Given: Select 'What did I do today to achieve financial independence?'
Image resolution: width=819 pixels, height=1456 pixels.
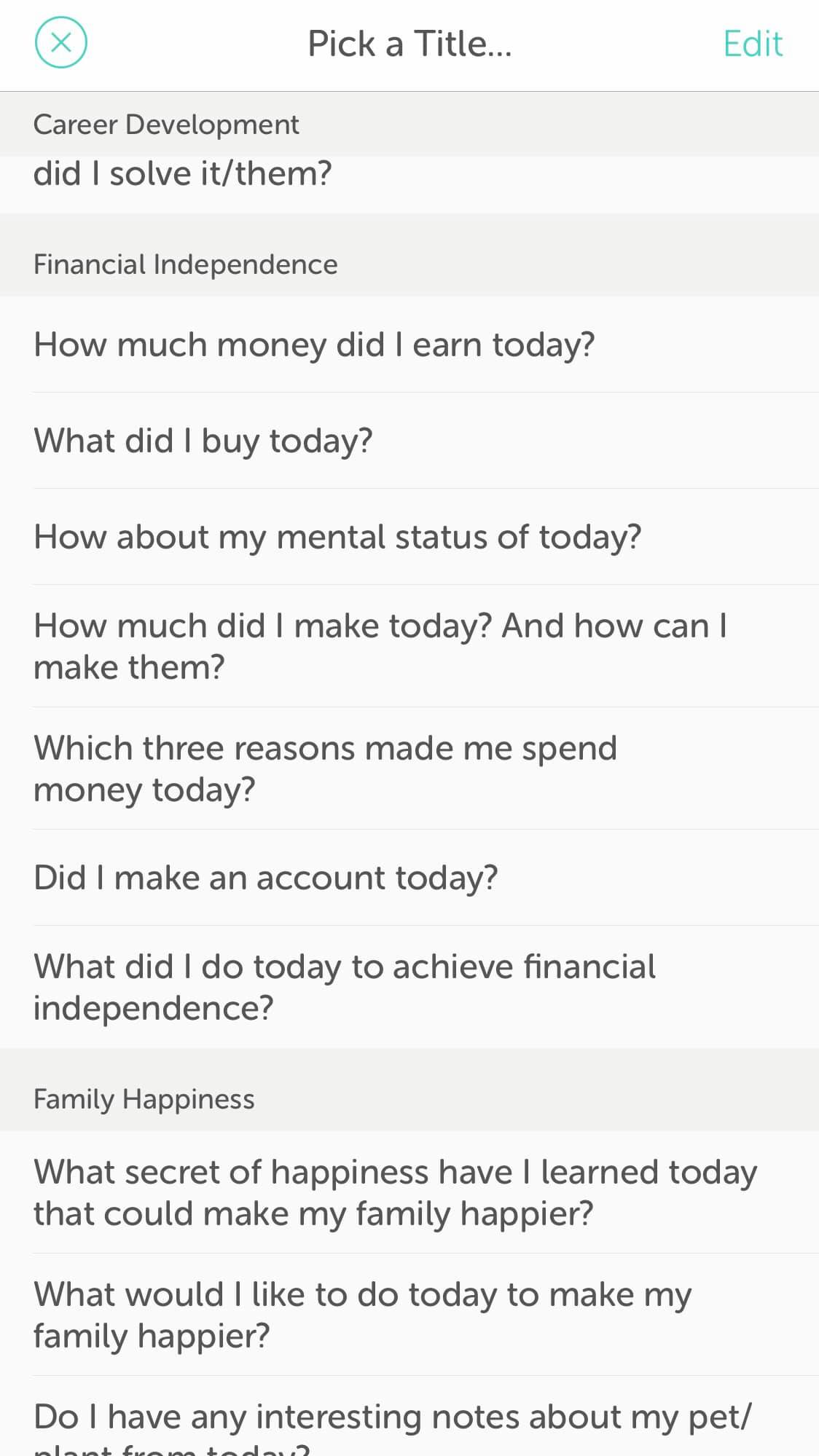Looking at the screenshot, I should 409,987.
